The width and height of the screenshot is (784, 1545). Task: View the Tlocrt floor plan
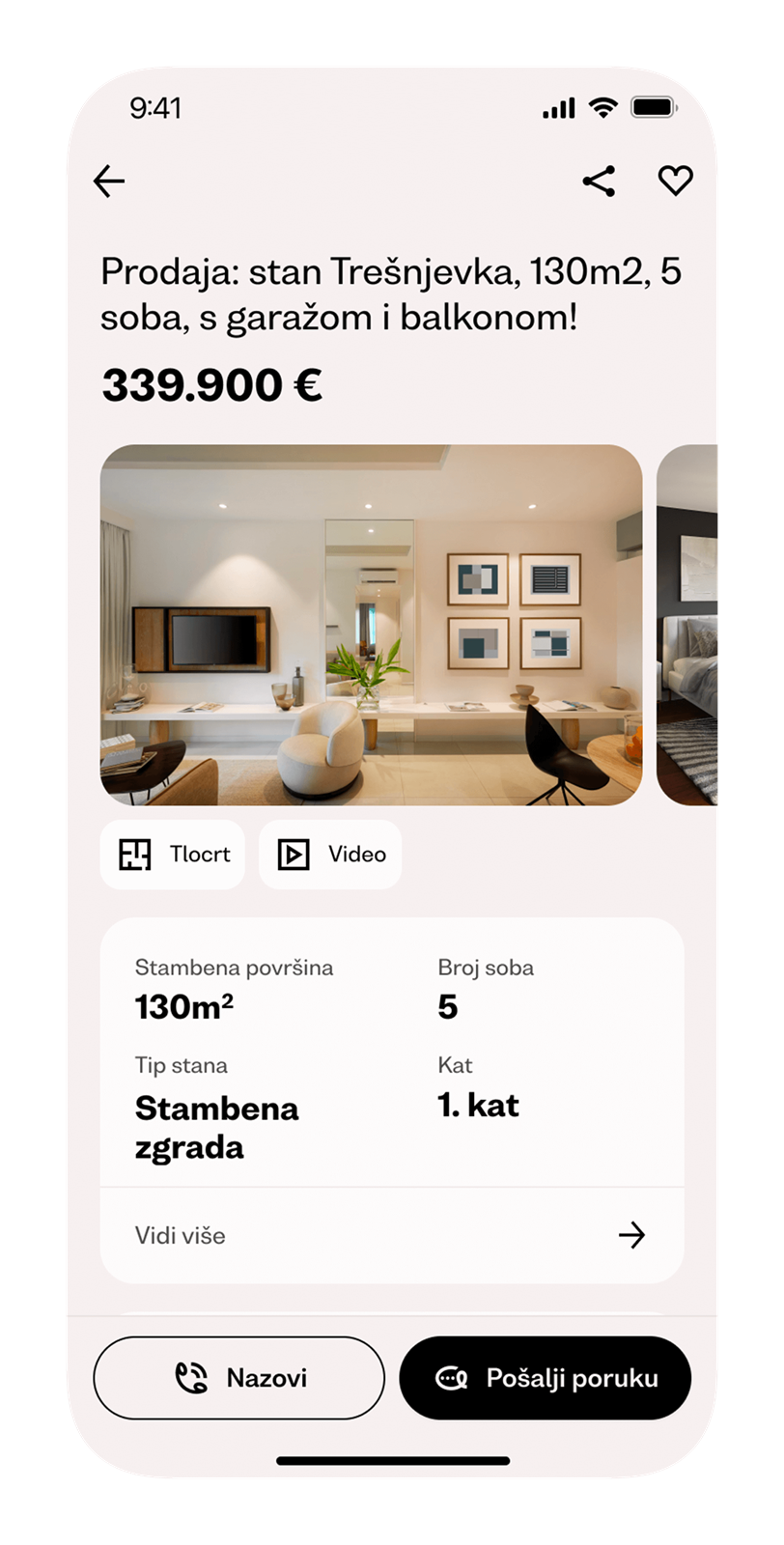click(173, 855)
